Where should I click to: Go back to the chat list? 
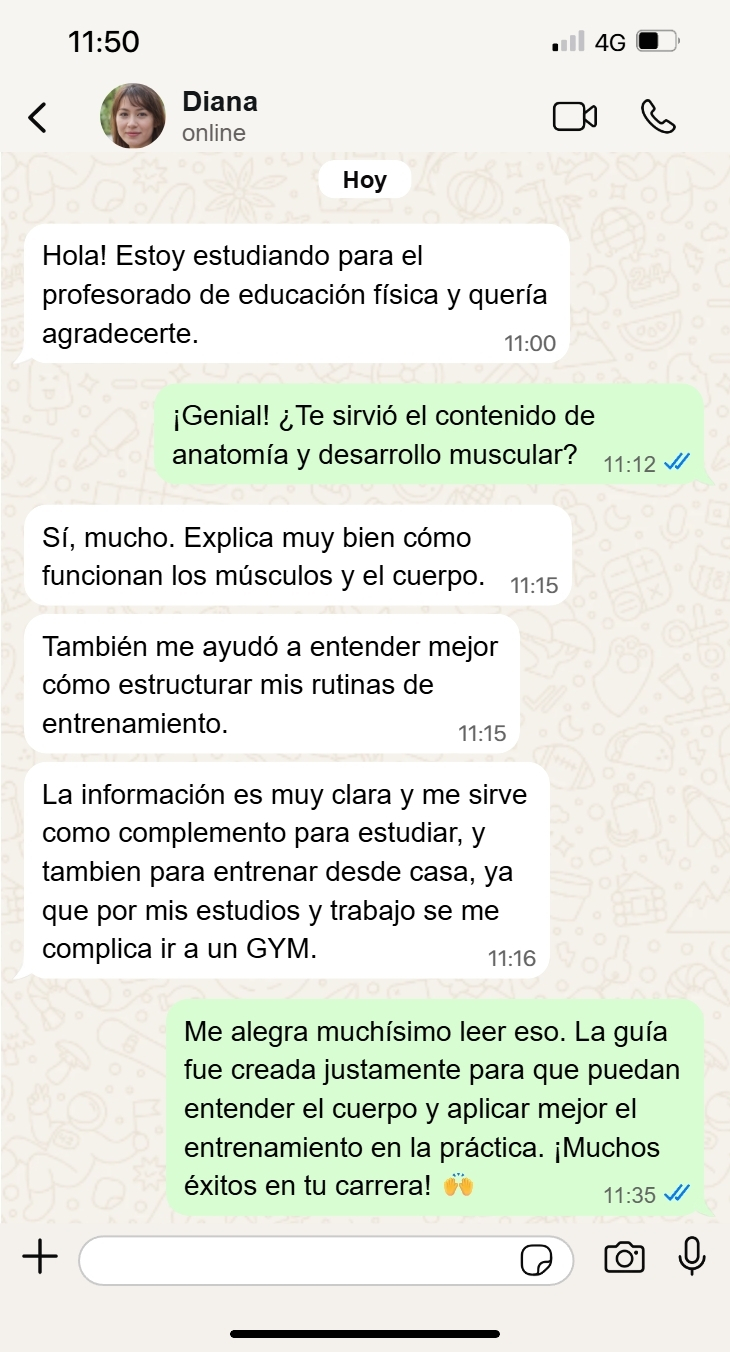click(x=37, y=117)
